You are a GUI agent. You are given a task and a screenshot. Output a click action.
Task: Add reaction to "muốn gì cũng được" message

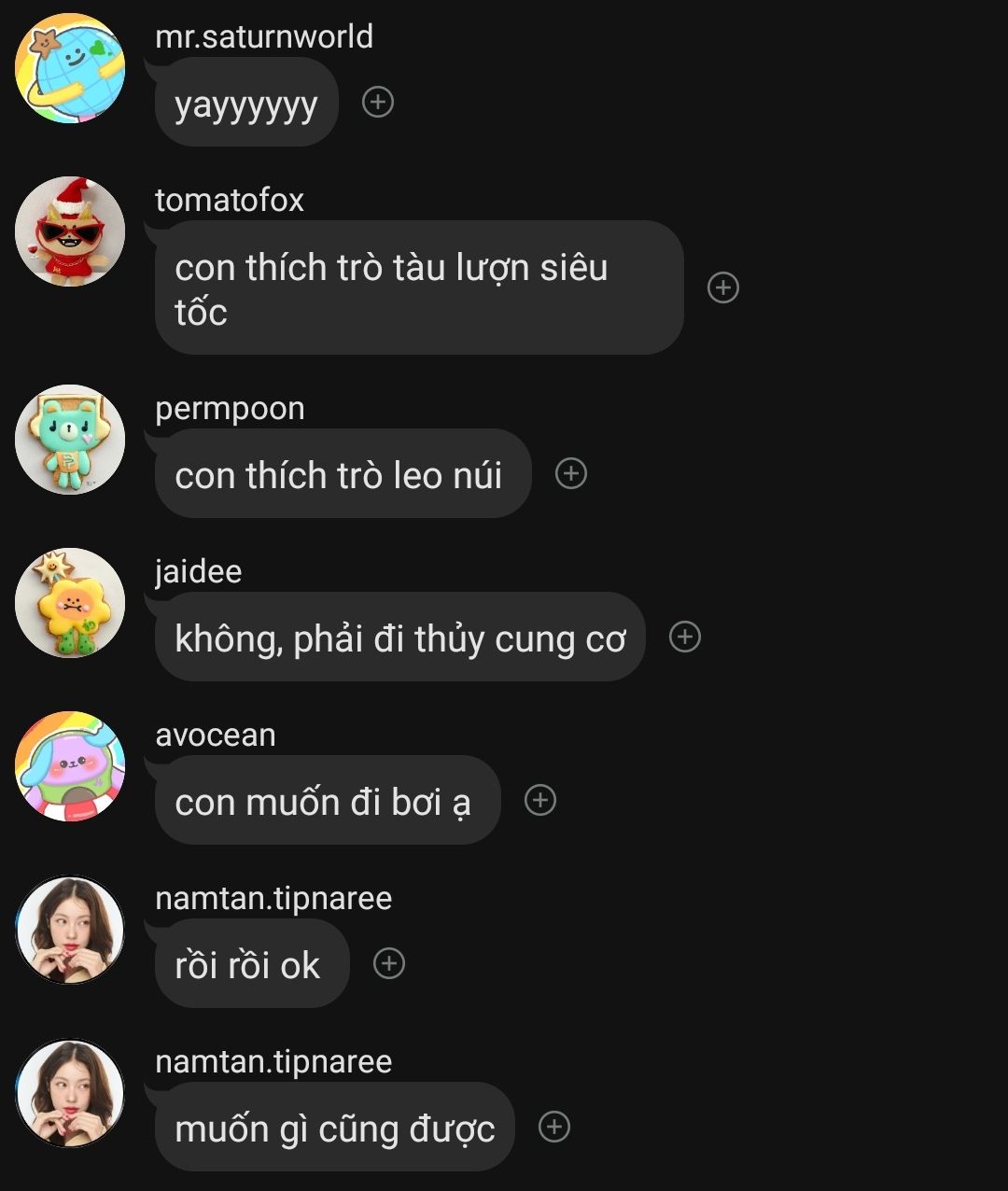coord(554,1127)
